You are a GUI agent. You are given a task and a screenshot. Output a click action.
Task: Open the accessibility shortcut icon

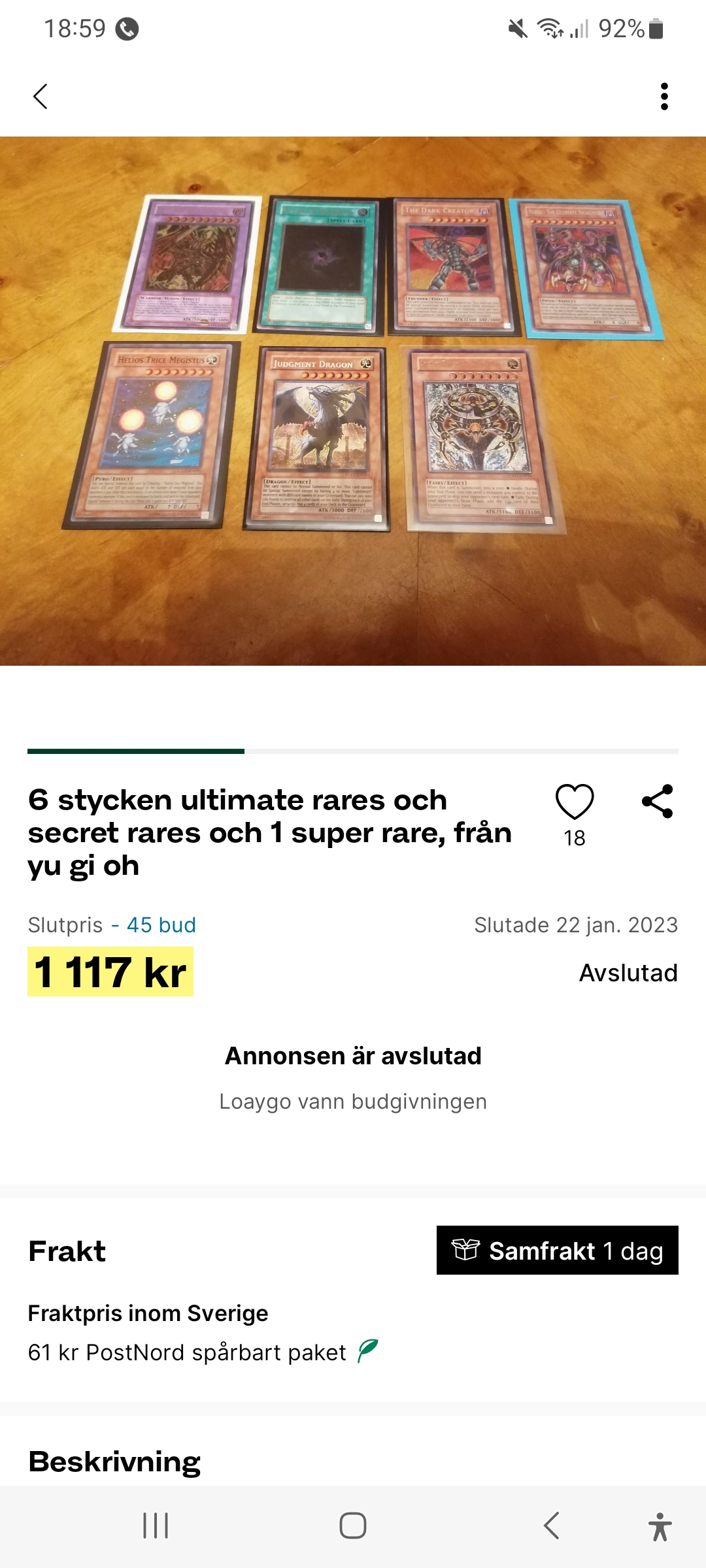660,1526
